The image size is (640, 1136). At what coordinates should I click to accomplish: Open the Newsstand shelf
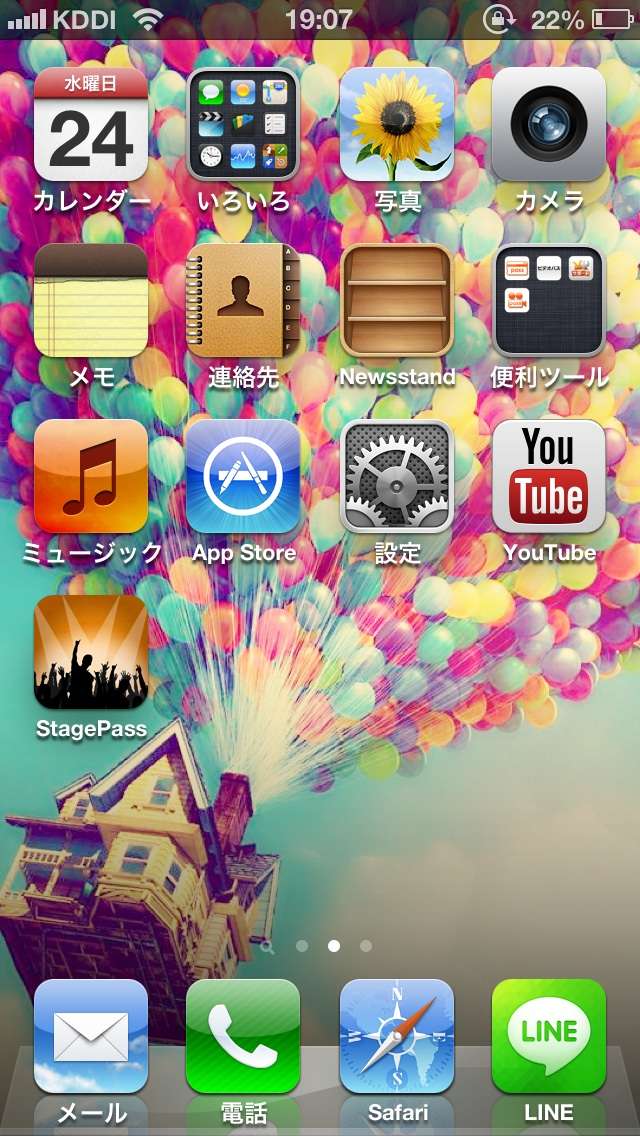point(397,301)
